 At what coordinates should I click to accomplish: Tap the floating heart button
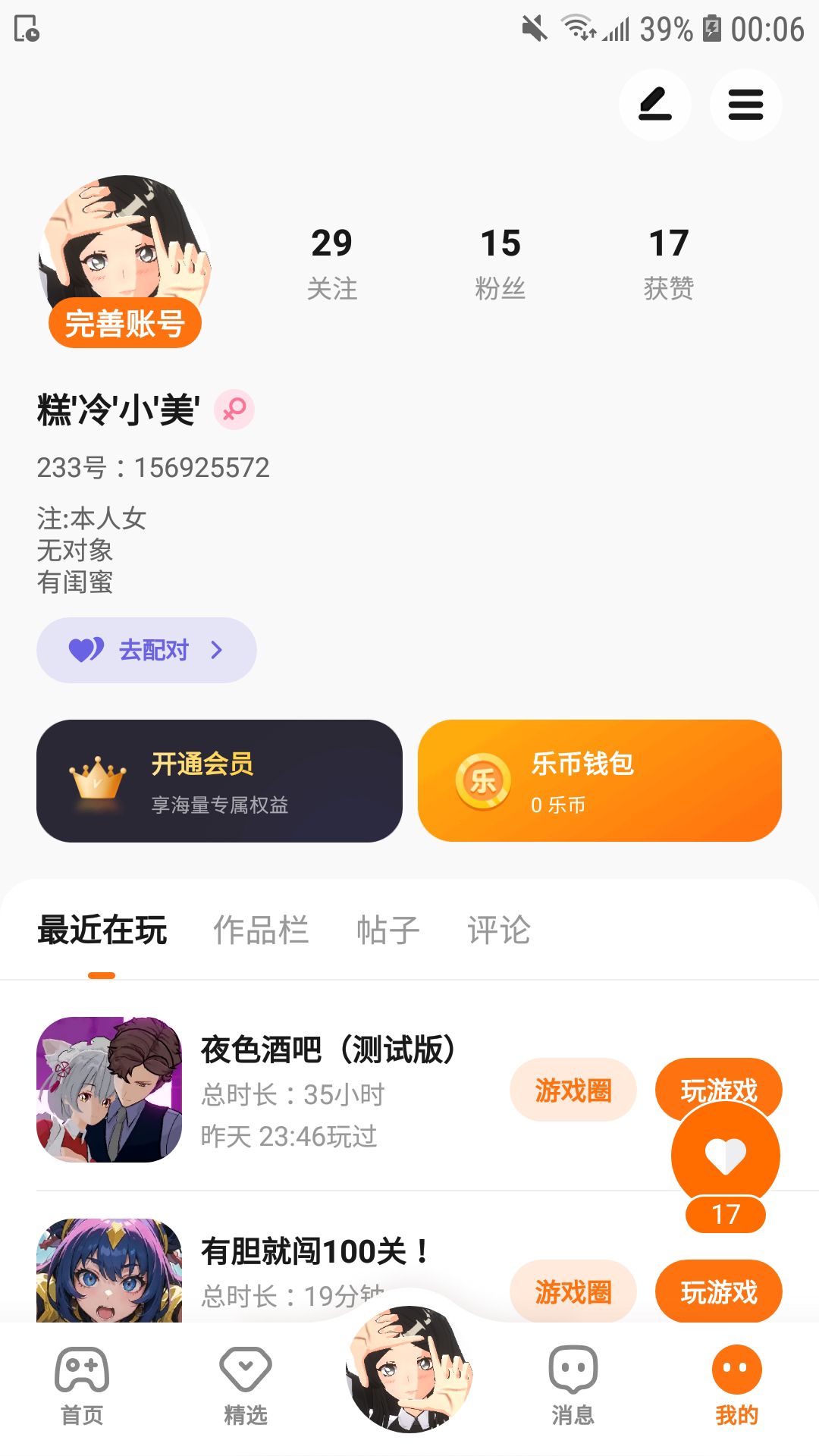point(726,1156)
